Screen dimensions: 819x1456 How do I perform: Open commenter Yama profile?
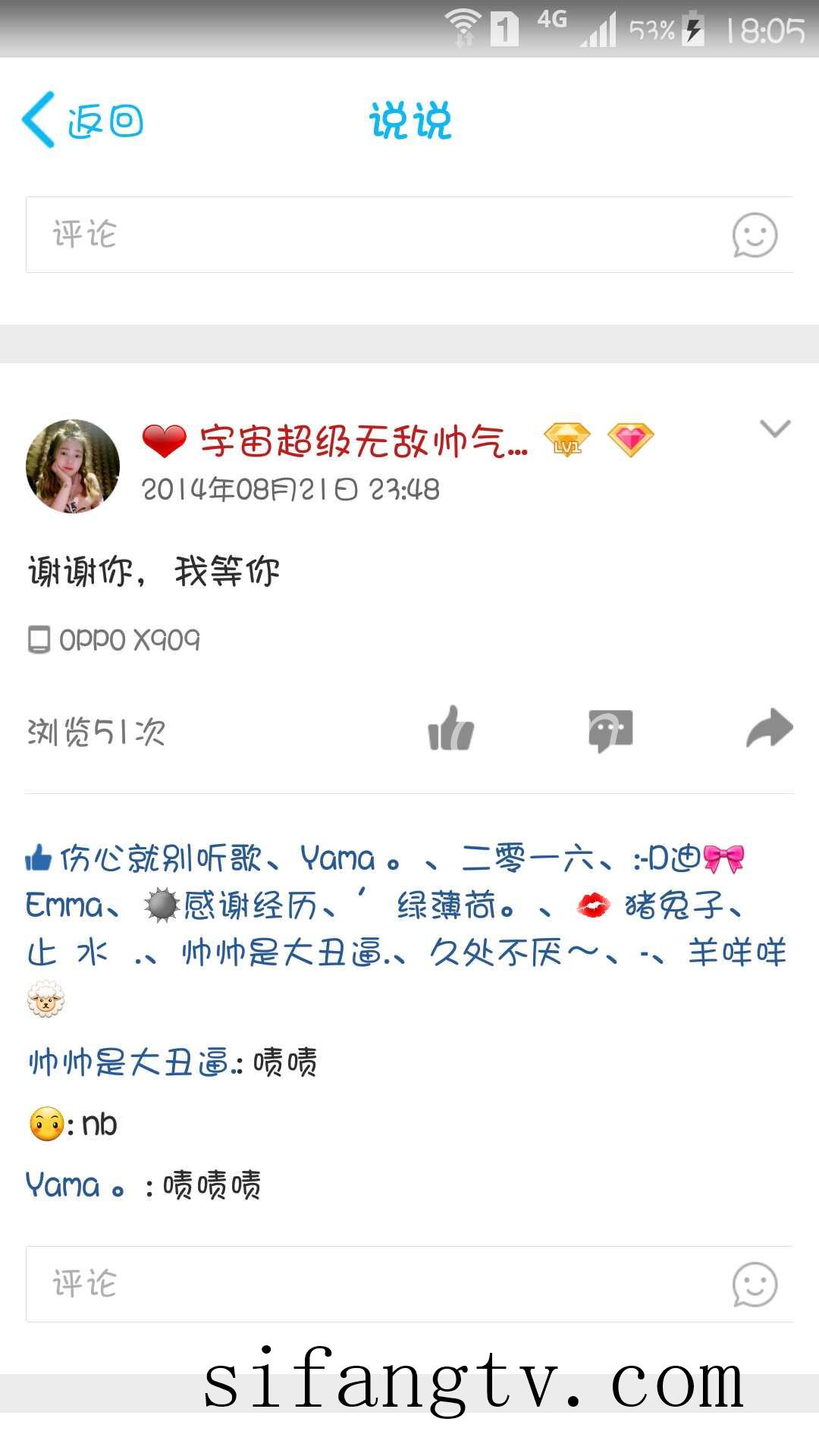(74, 1185)
